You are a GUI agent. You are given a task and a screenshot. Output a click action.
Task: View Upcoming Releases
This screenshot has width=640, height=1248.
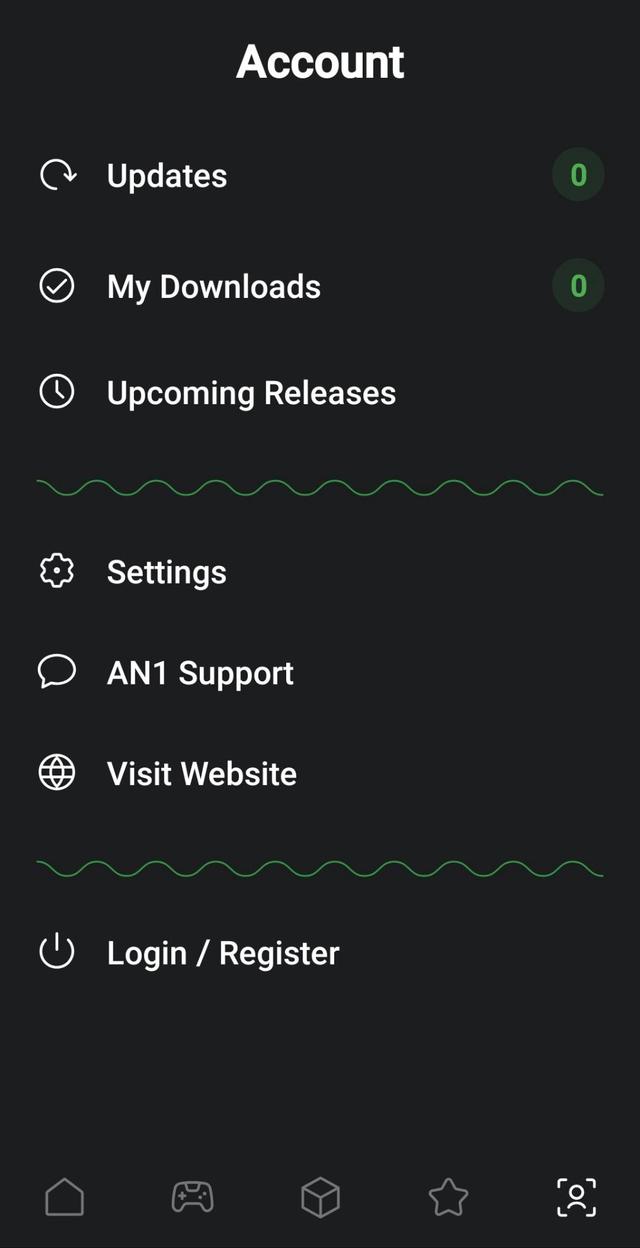tap(251, 393)
